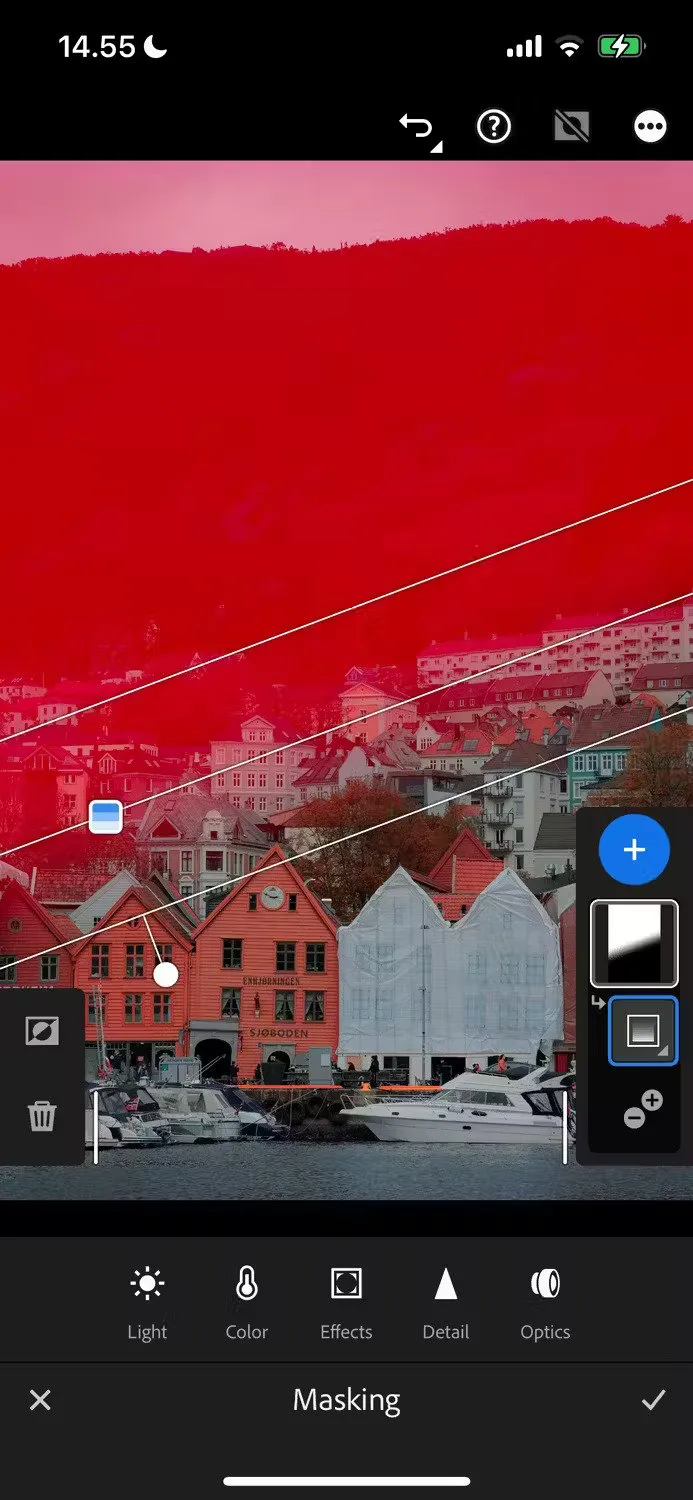Screen dimensions: 693x1500
Task: Open the Color adjustments
Action: pyautogui.click(x=247, y=1302)
